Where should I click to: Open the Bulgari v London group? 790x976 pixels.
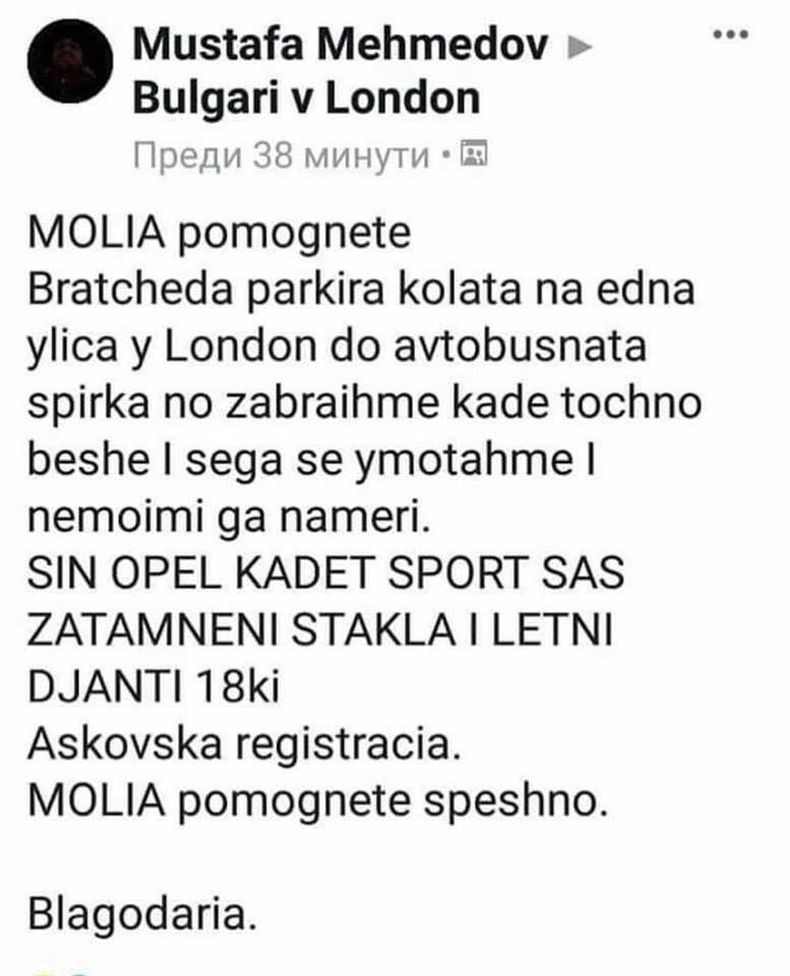click(x=306, y=97)
